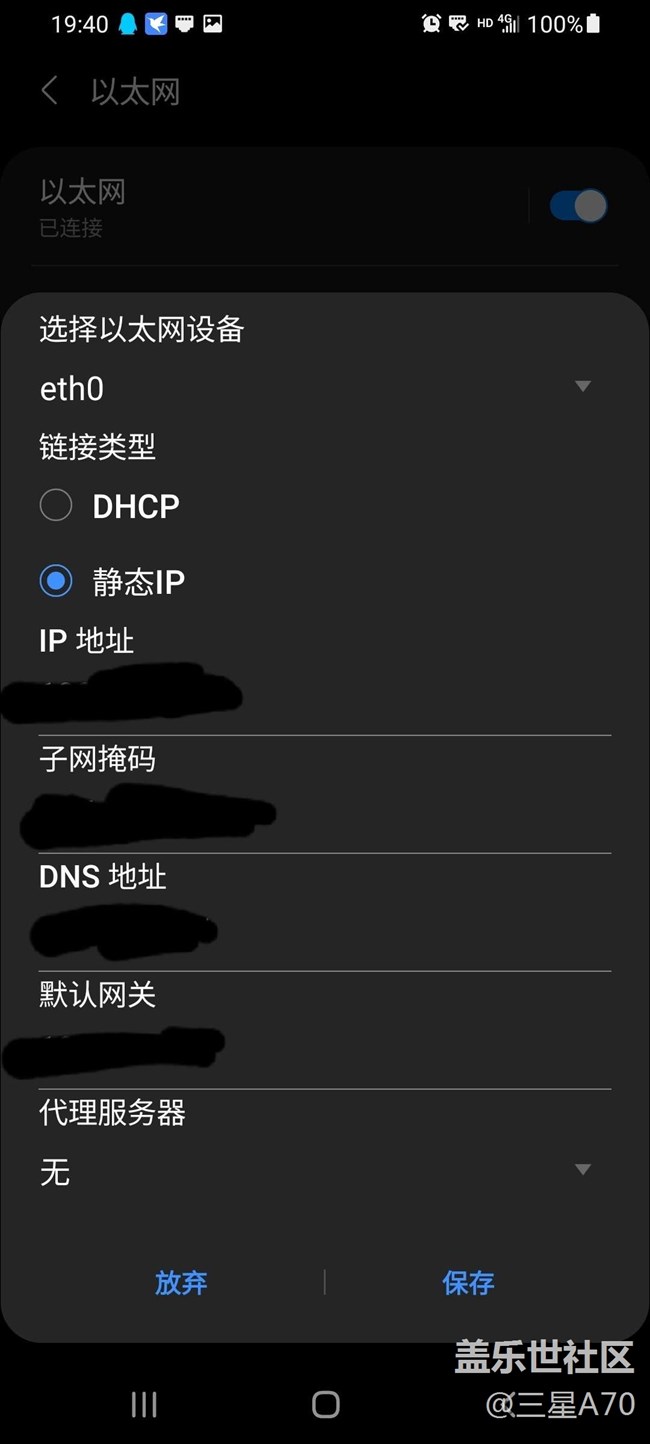Go to the home screen

(x=326, y=1404)
